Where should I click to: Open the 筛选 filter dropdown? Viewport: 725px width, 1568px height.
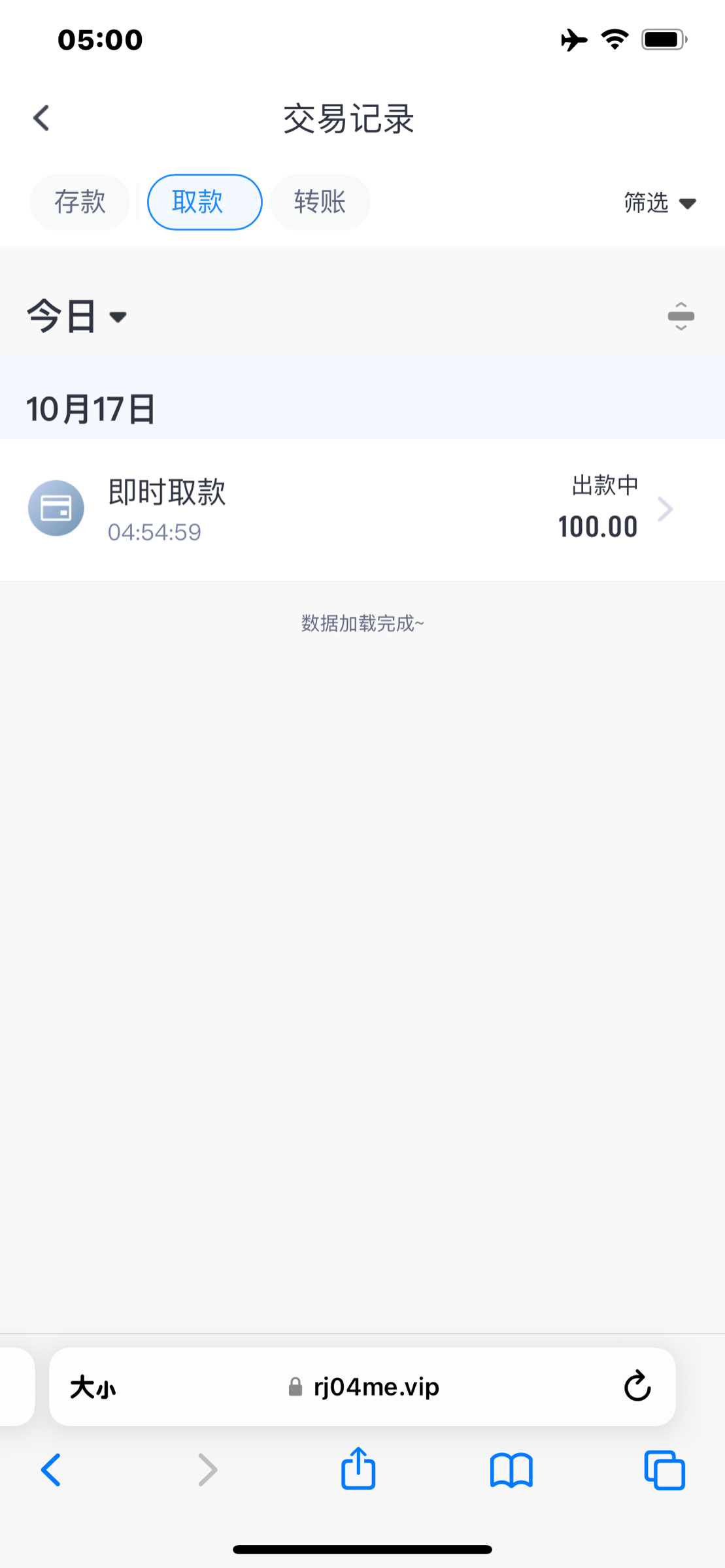point(659,203)
